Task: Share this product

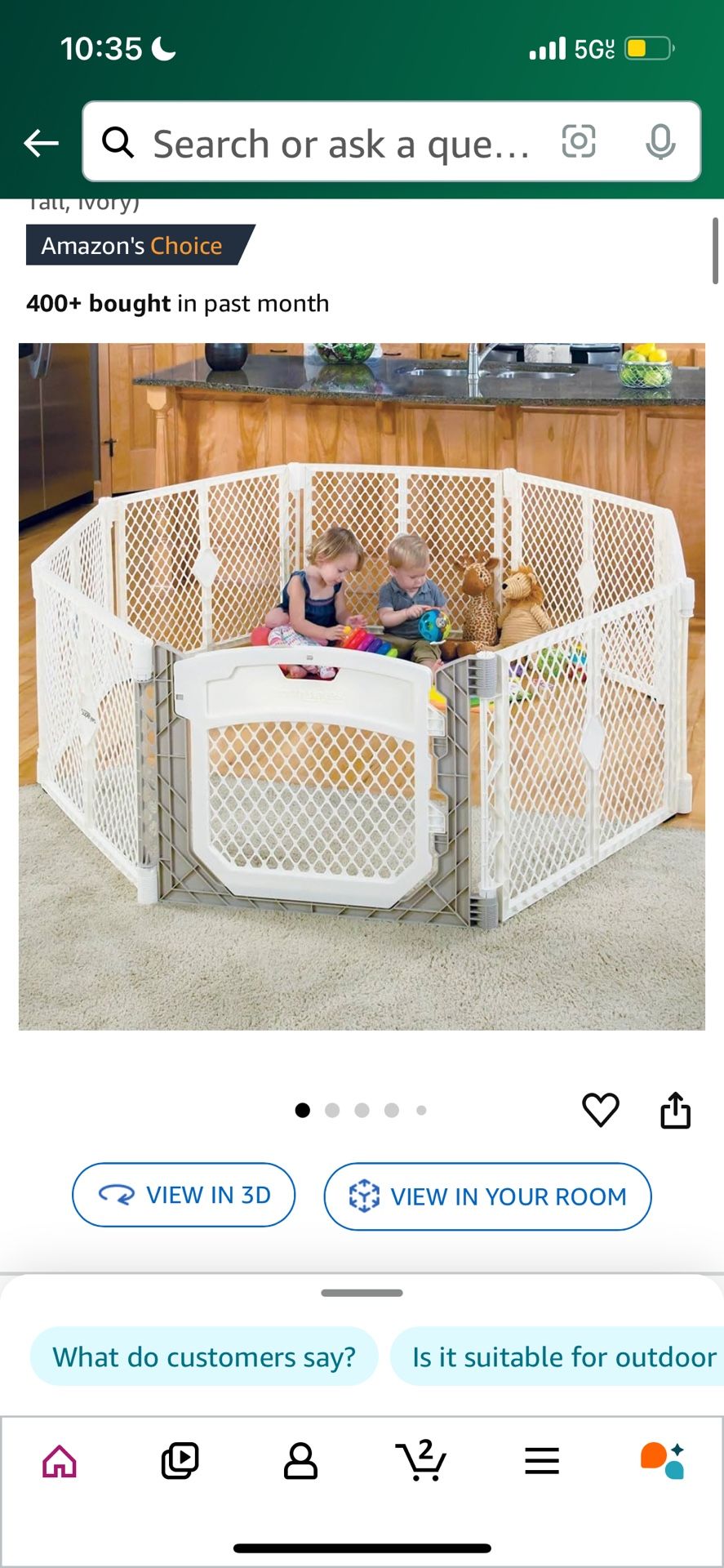Action: point(675,1110)
